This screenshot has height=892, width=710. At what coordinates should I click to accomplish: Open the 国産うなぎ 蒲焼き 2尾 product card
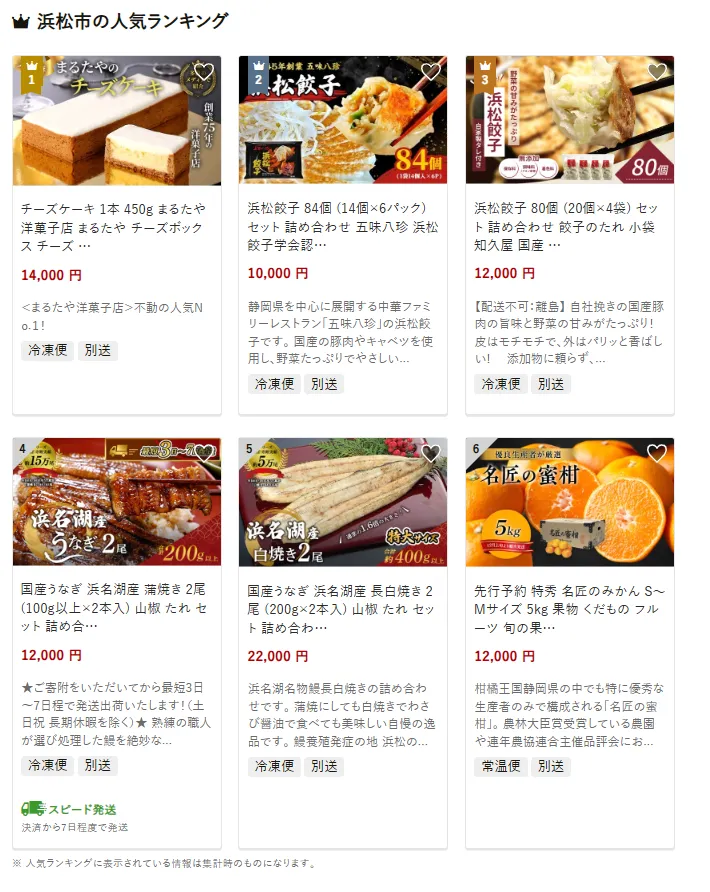116,608
